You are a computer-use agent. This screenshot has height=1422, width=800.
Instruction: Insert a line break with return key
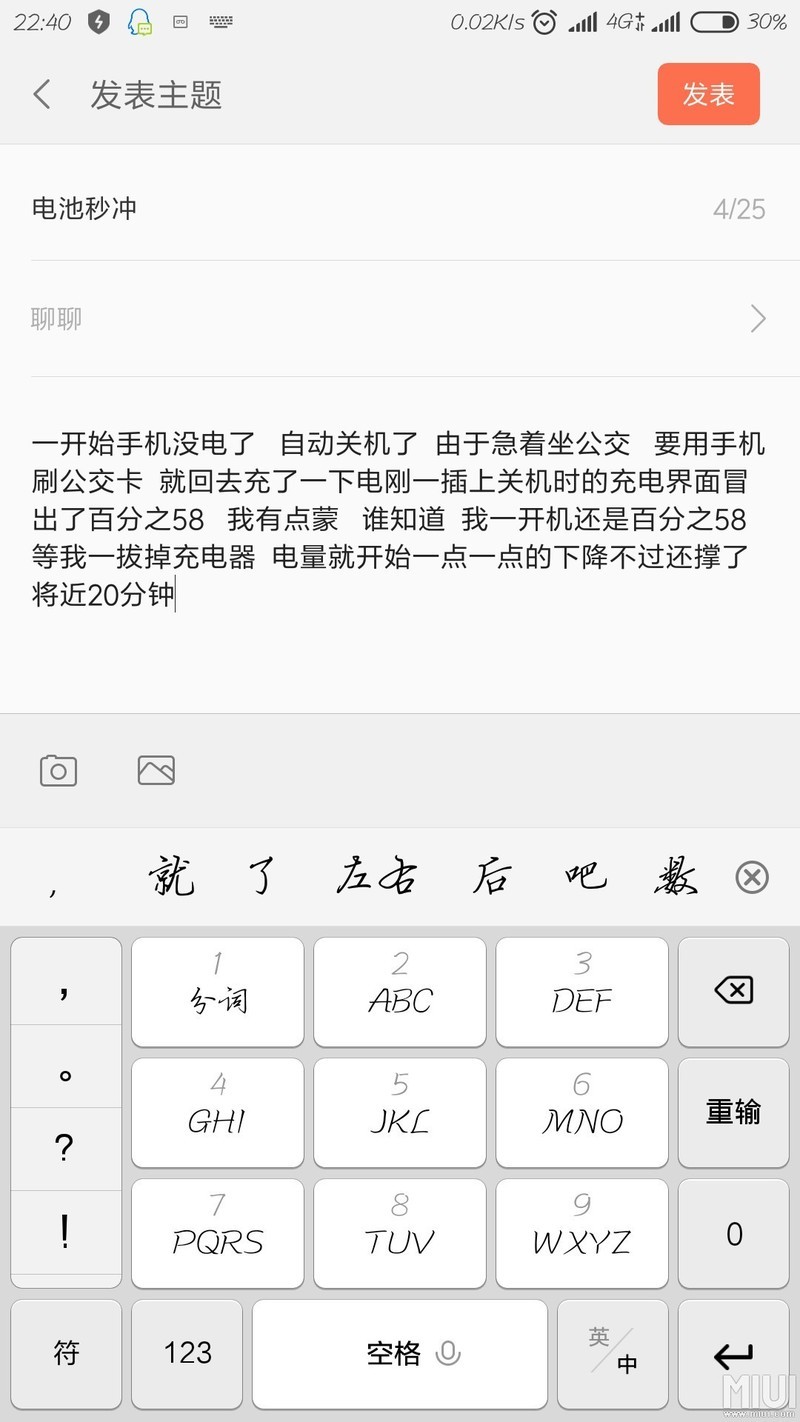tap(733, 1355)
